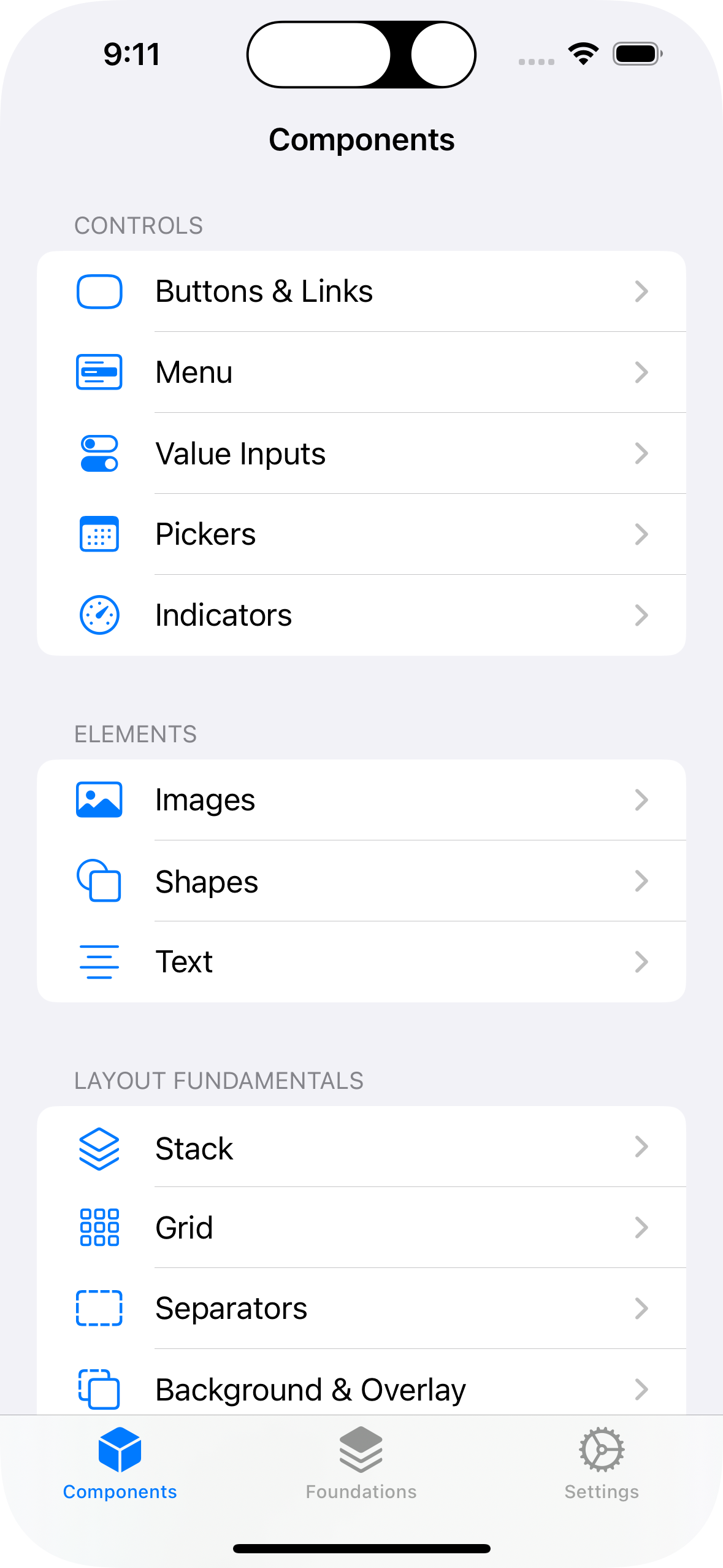Open the Grid layout screen

point(362,1228)
